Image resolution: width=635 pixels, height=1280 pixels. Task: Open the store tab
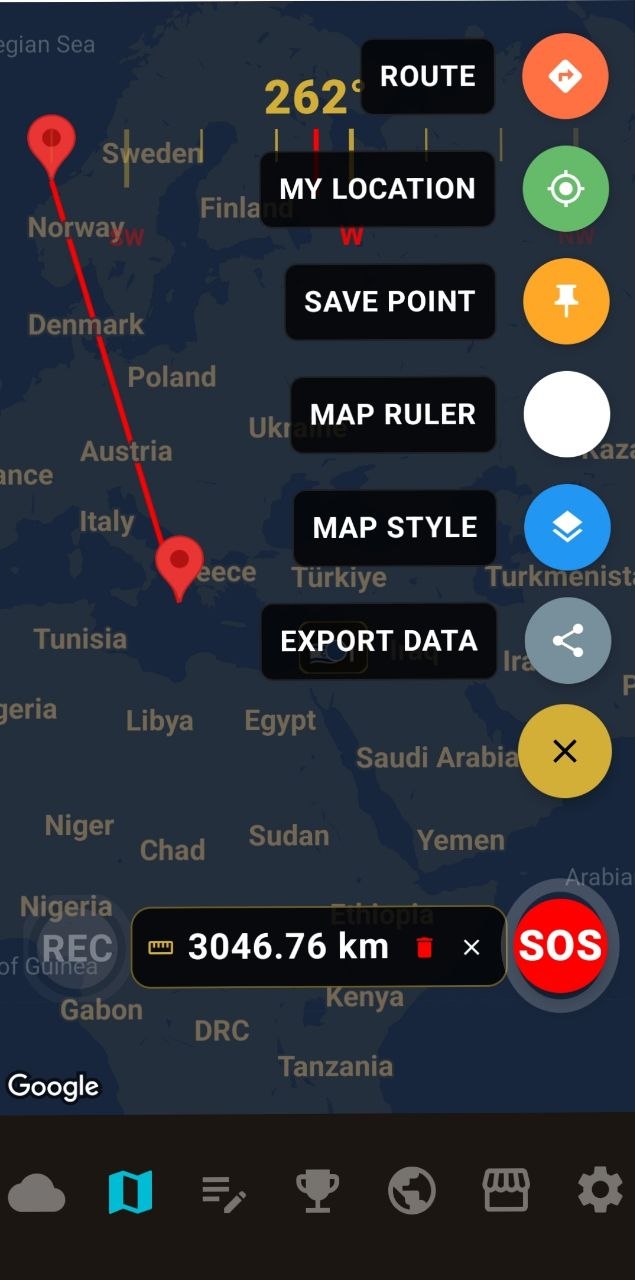506,1193
